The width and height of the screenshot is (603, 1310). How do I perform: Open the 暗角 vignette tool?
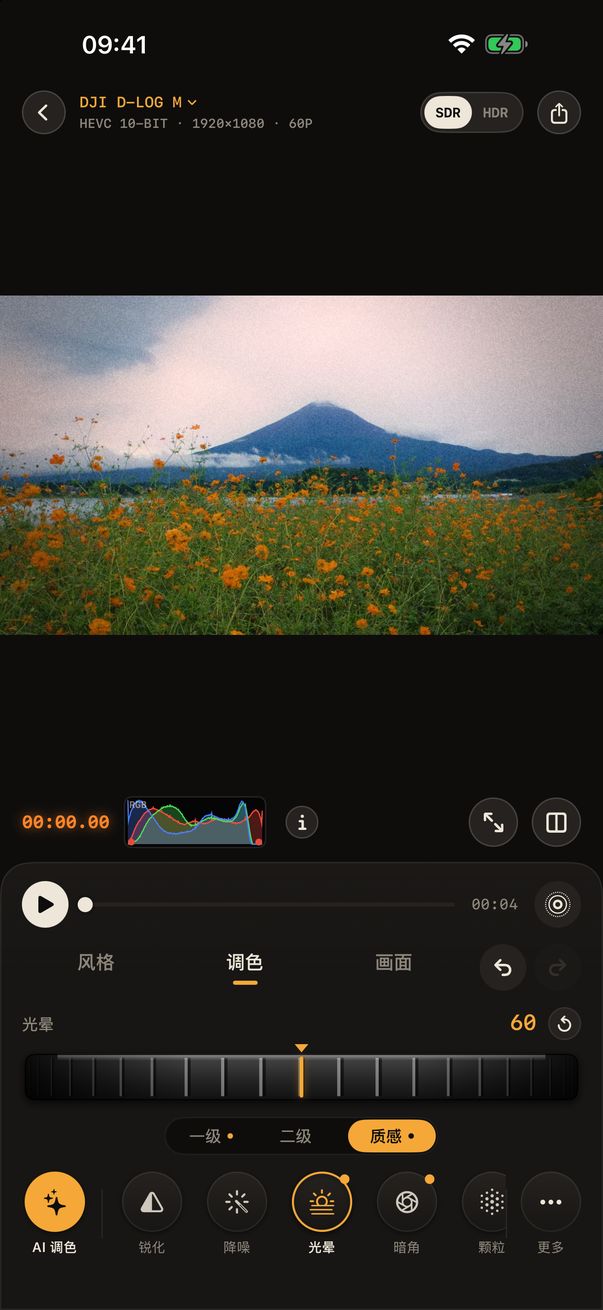[x=407, y=1213]
